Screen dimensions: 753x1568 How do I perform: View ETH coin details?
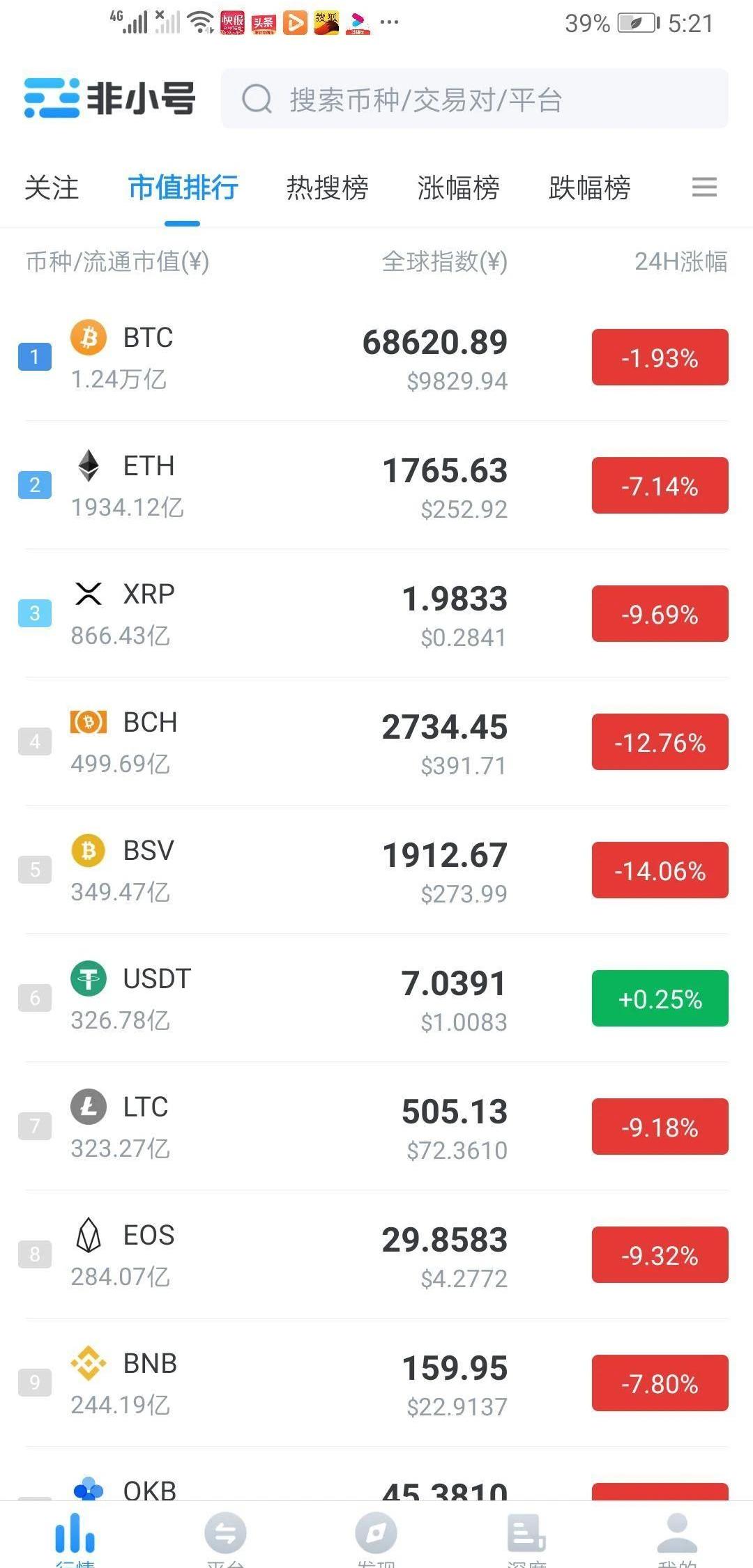pyautogui.click(x=279, y=486)
